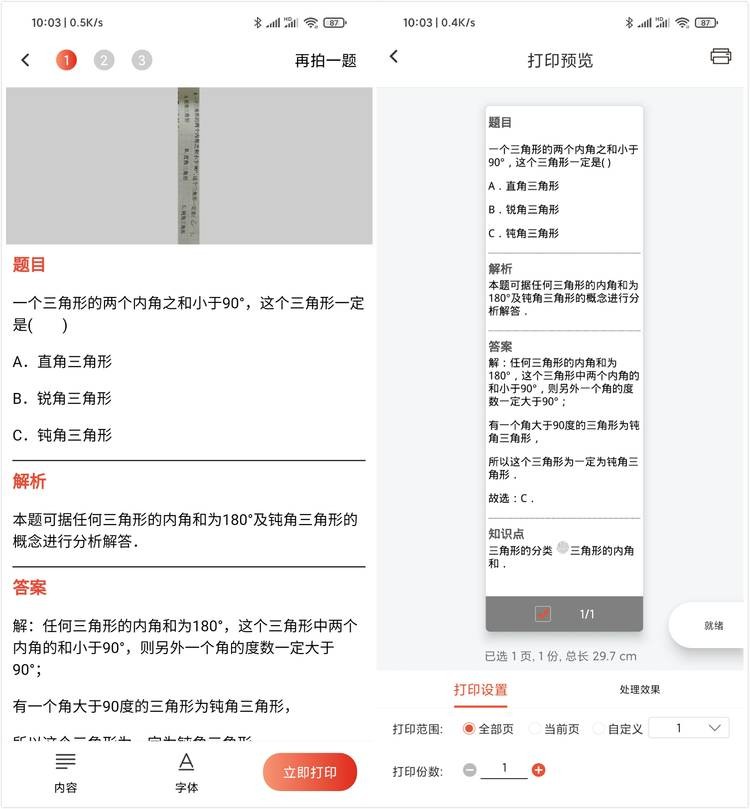750x809 pixels.
Task: Open the captured question photo
Action: coord(190,166)
